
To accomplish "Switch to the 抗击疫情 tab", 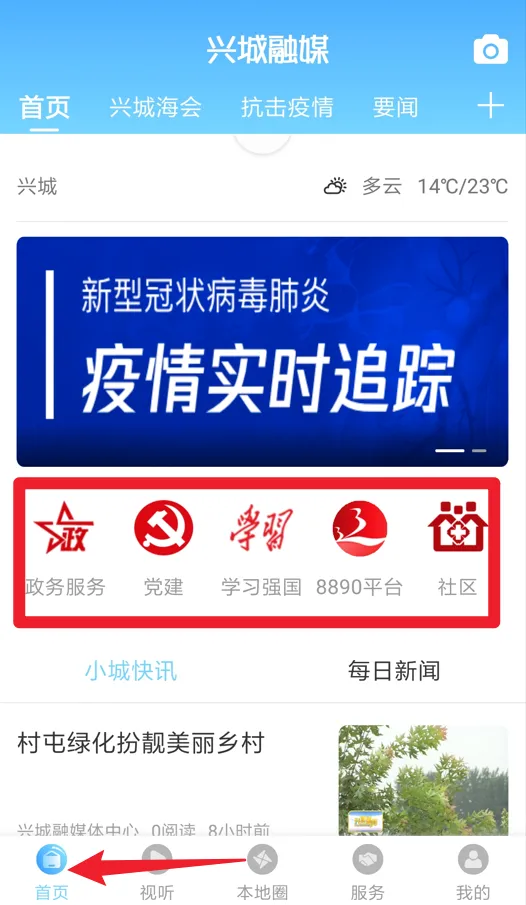I will [287, 107].
